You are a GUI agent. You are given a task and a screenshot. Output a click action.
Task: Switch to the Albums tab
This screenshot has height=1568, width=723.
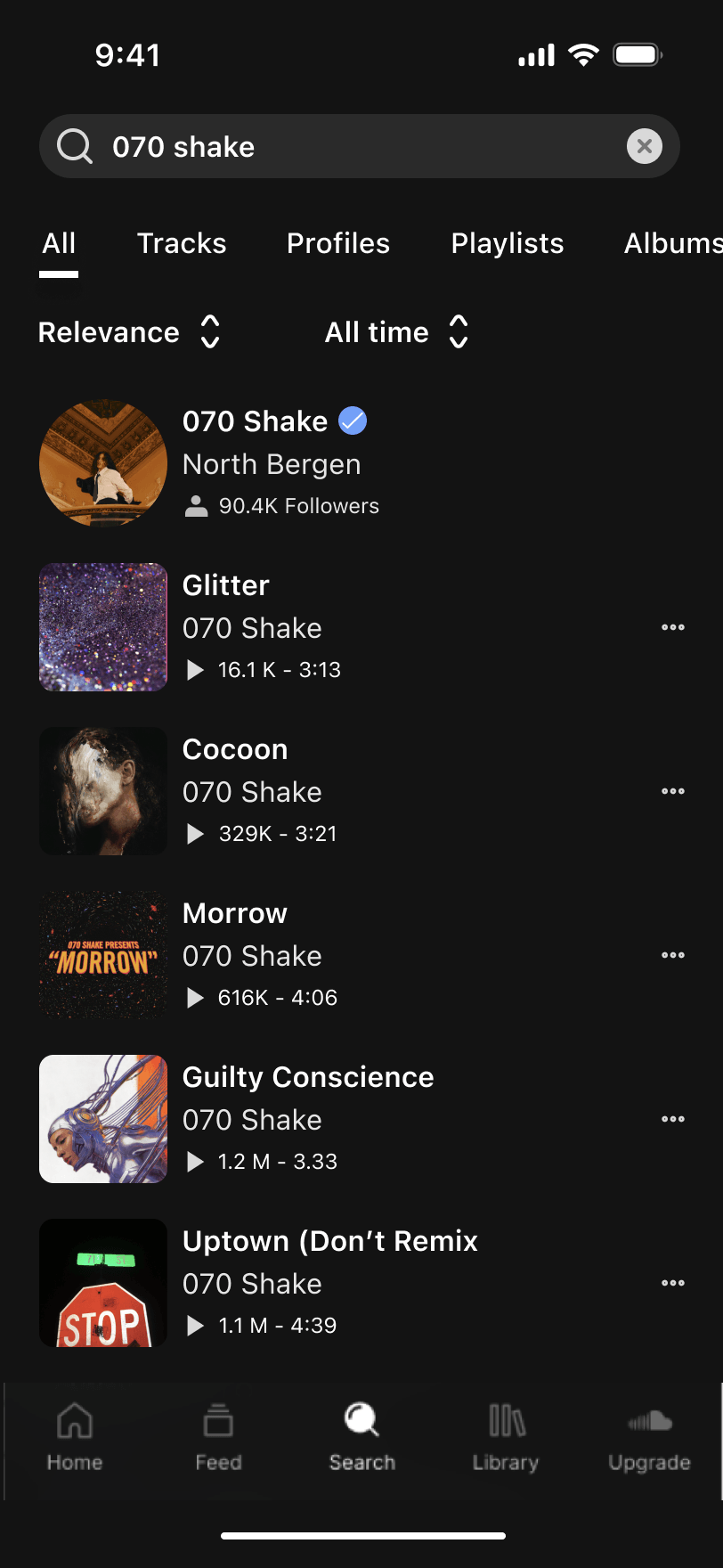coord(672,243)
